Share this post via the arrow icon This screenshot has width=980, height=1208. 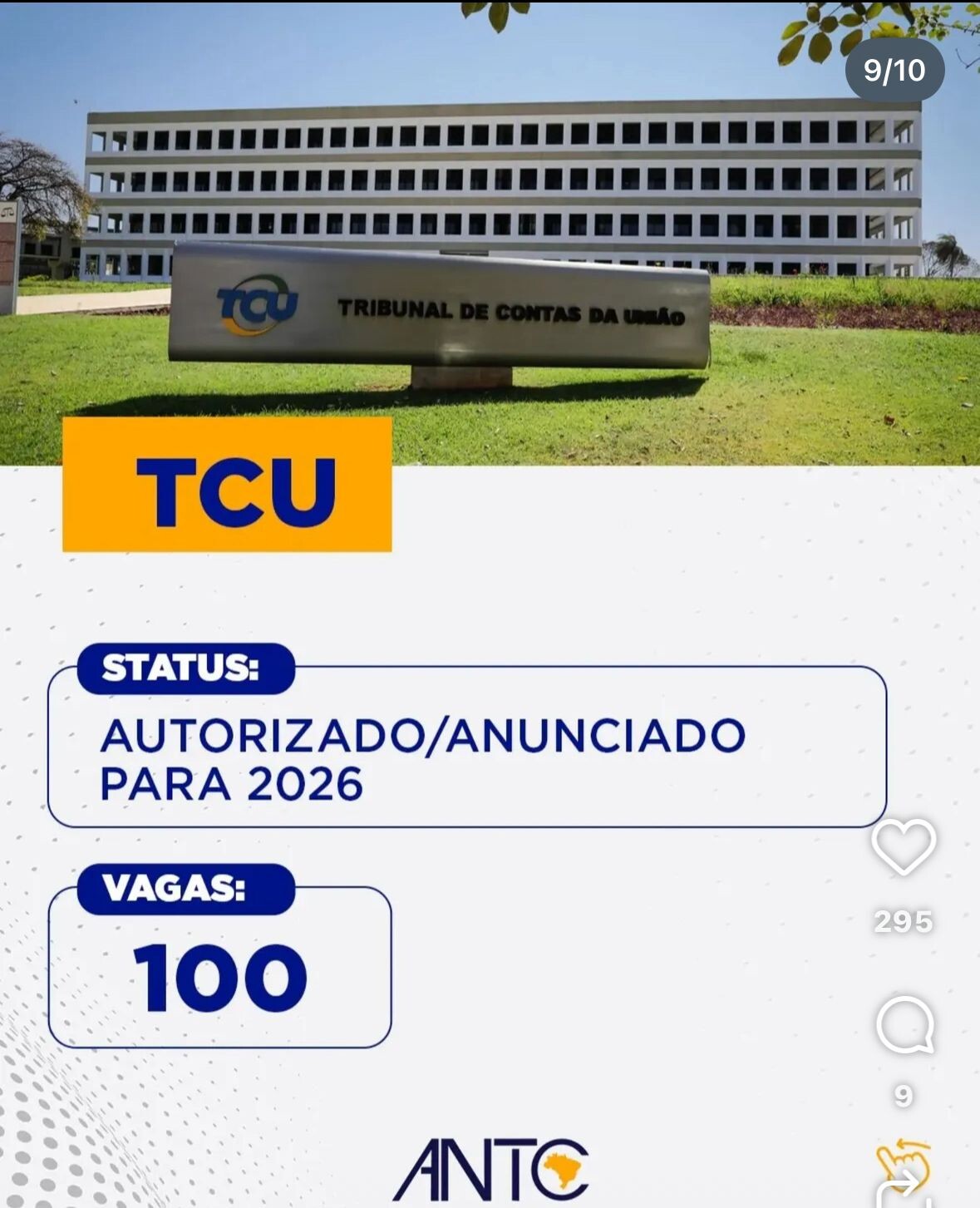point(904,1189)
